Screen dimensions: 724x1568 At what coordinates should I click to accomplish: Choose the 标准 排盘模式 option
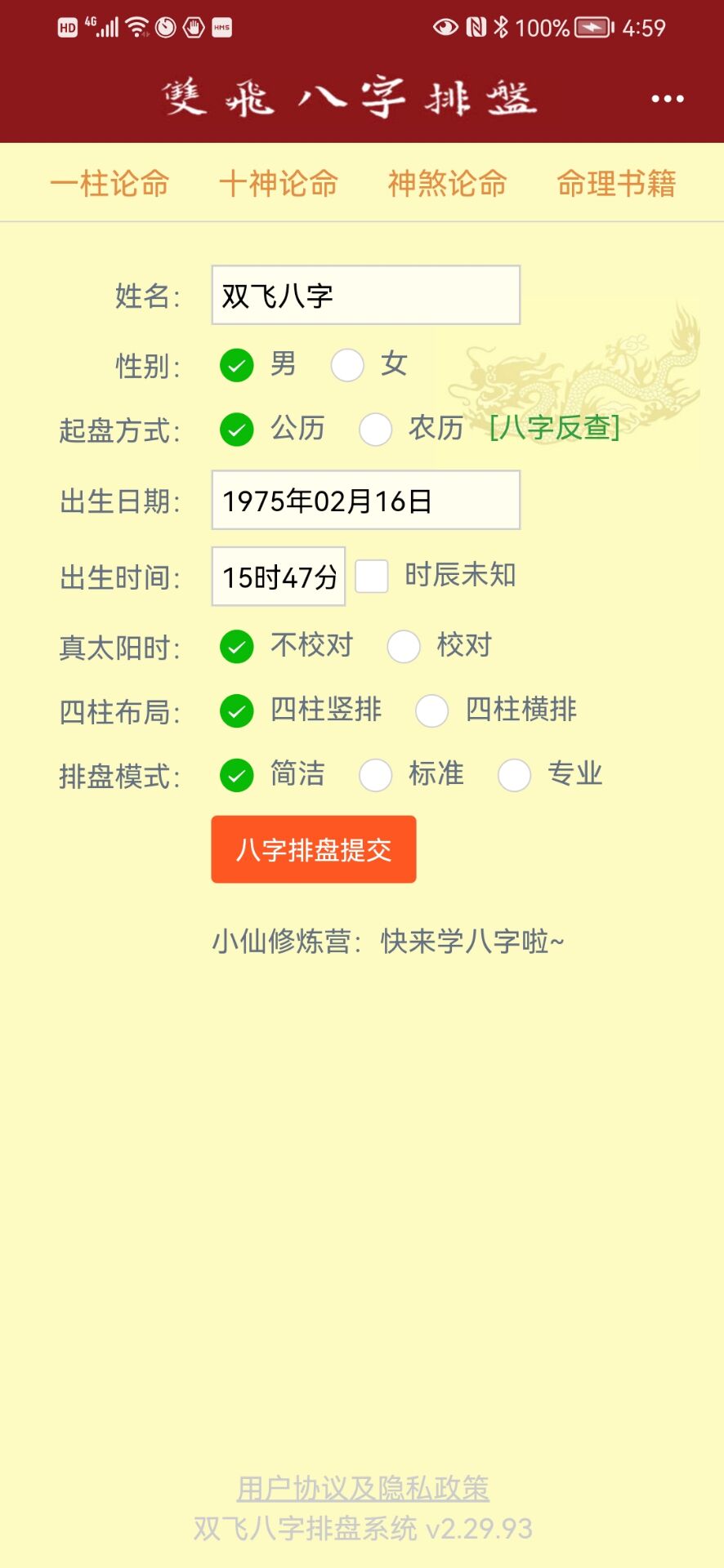coord(376,775)
